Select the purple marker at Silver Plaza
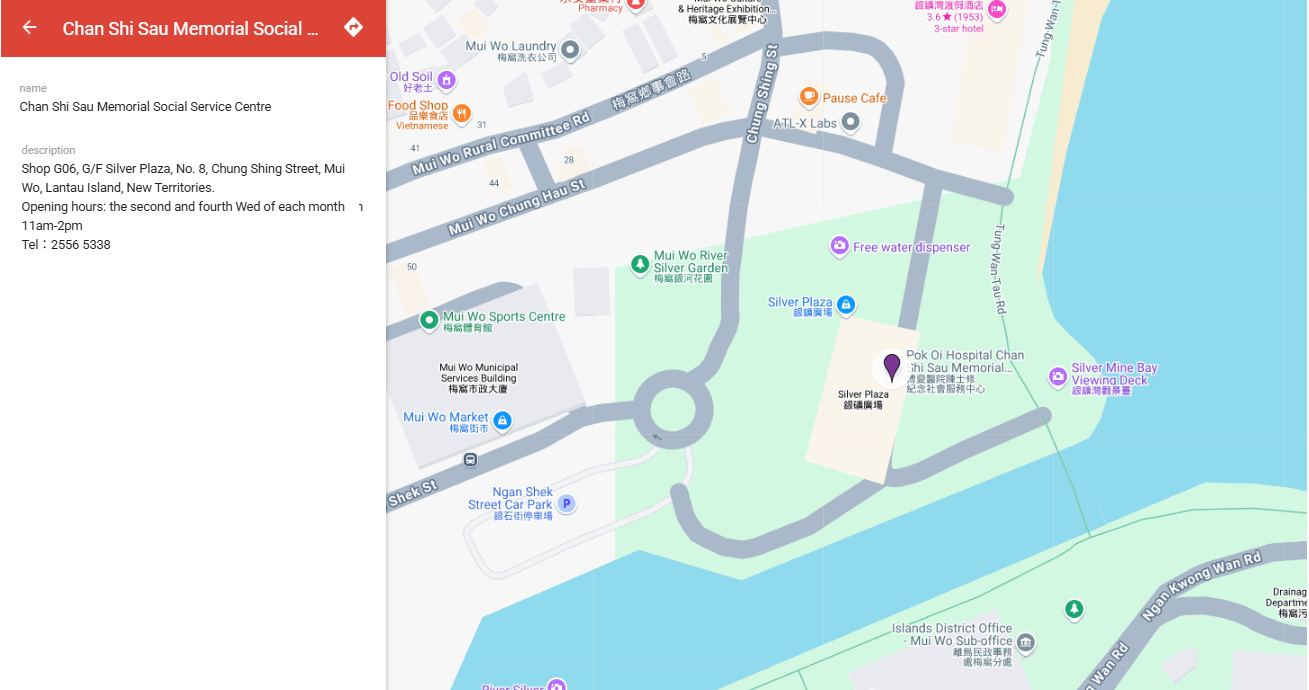This screenshot has width=1309, height=690. coord(892,367)
